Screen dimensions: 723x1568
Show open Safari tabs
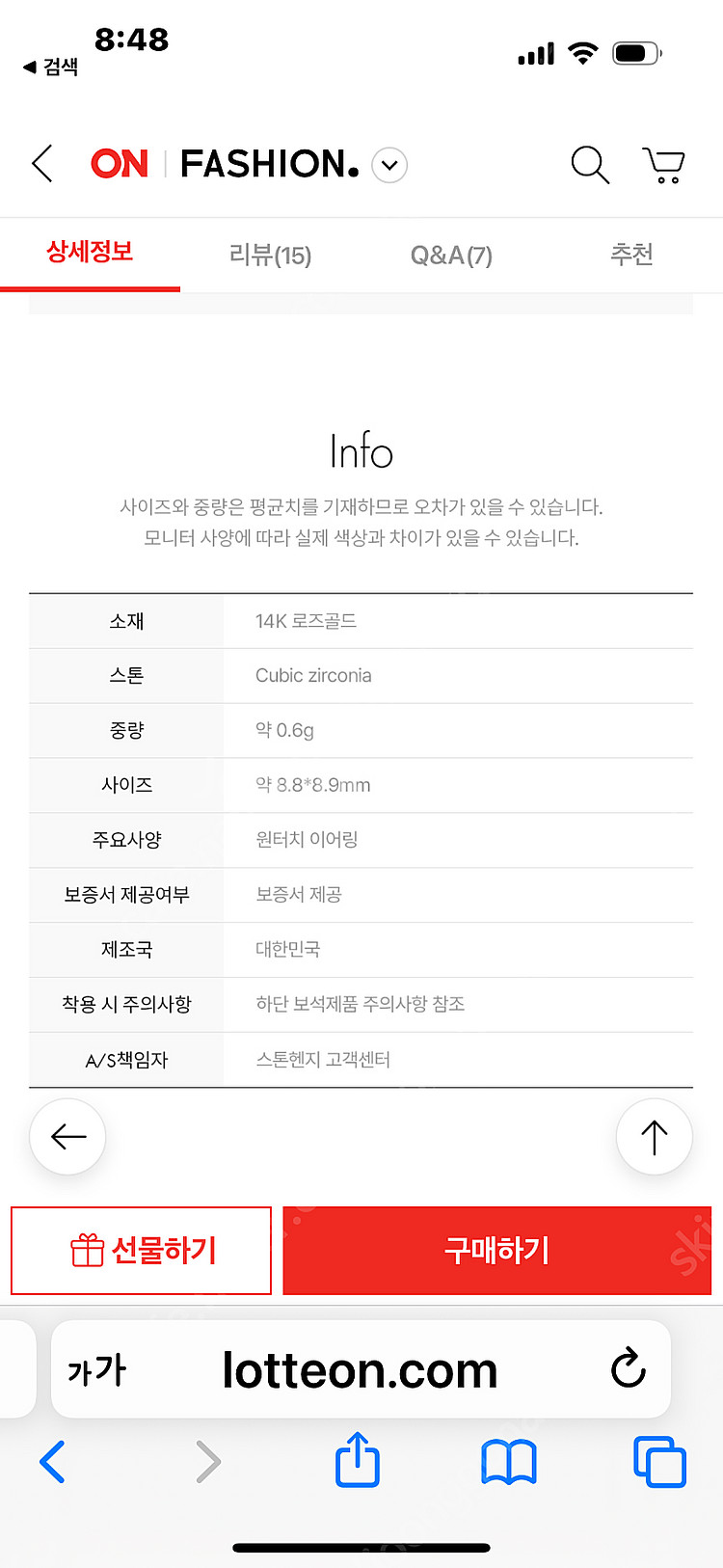[x=659, y=1462]
